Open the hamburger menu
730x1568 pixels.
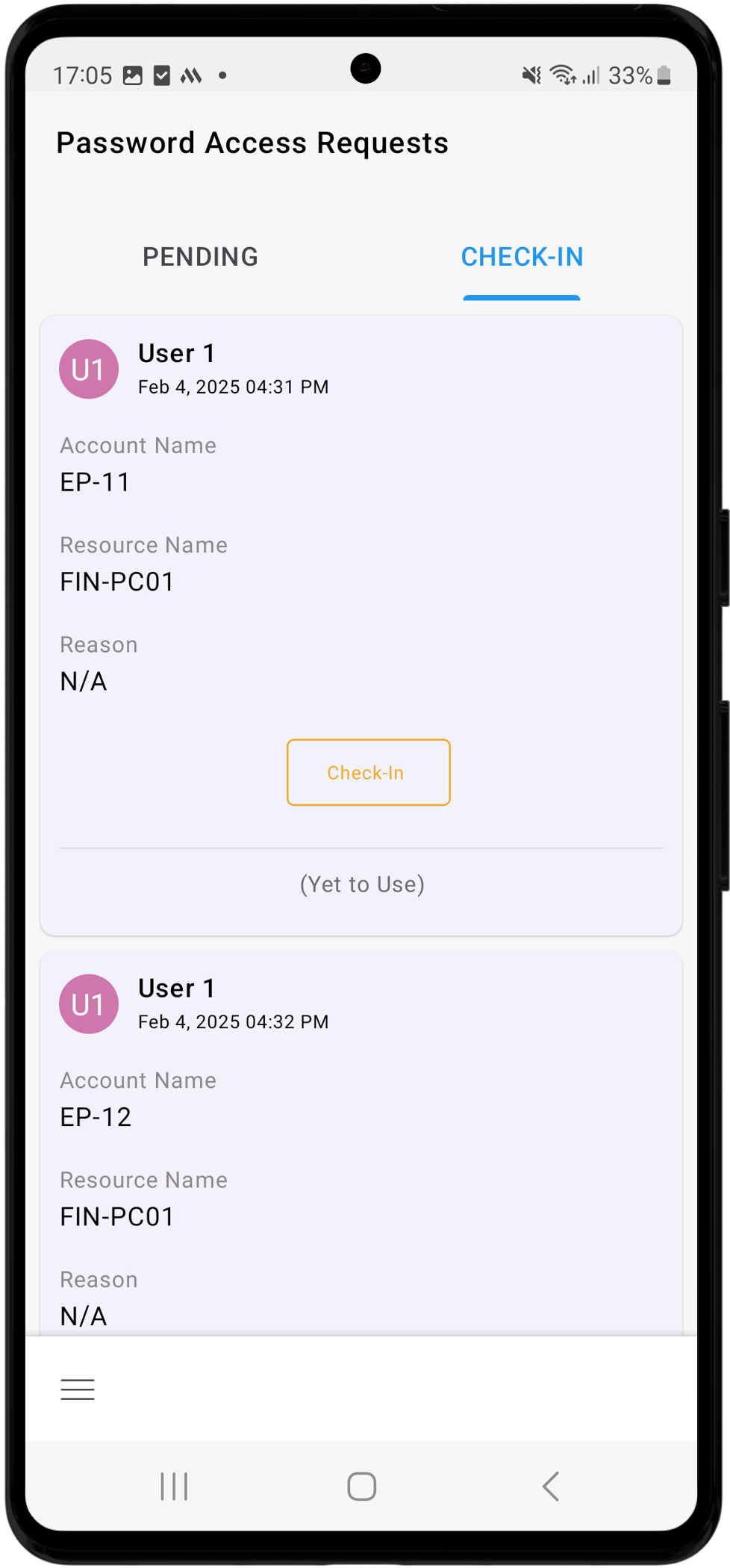[x=78, y=1389]
